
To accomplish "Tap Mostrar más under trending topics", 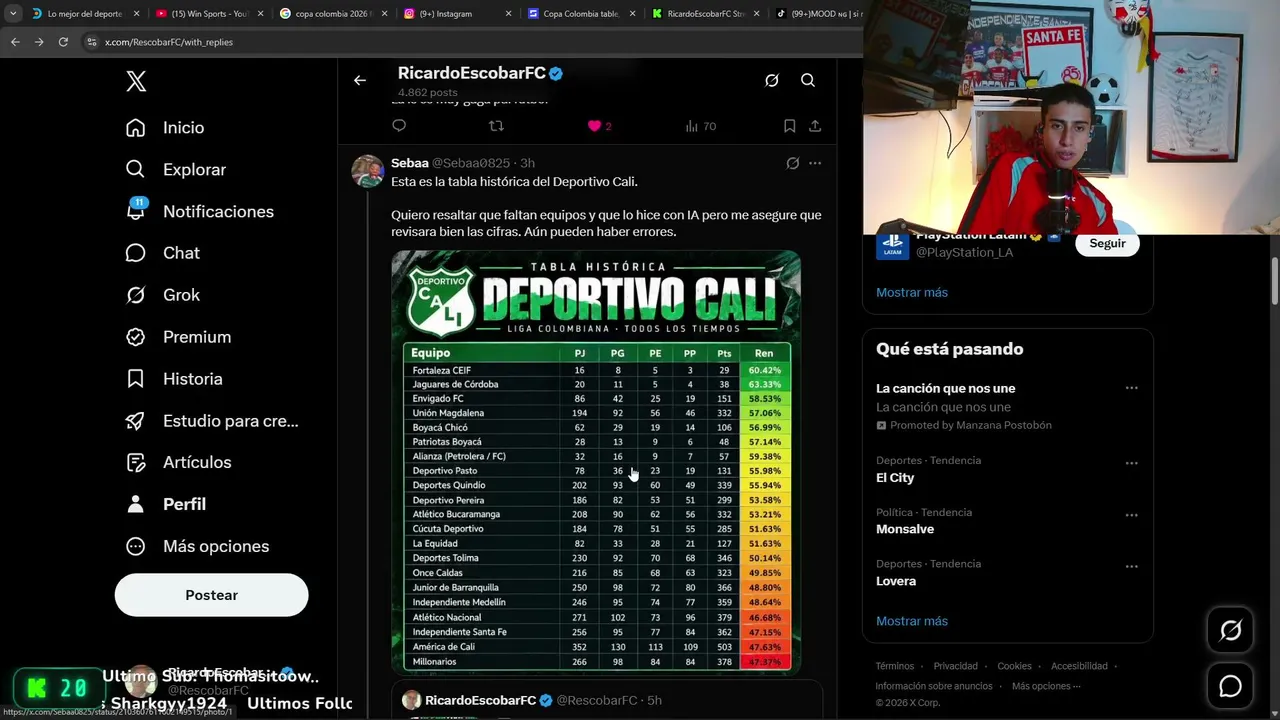I will point(912,621).
